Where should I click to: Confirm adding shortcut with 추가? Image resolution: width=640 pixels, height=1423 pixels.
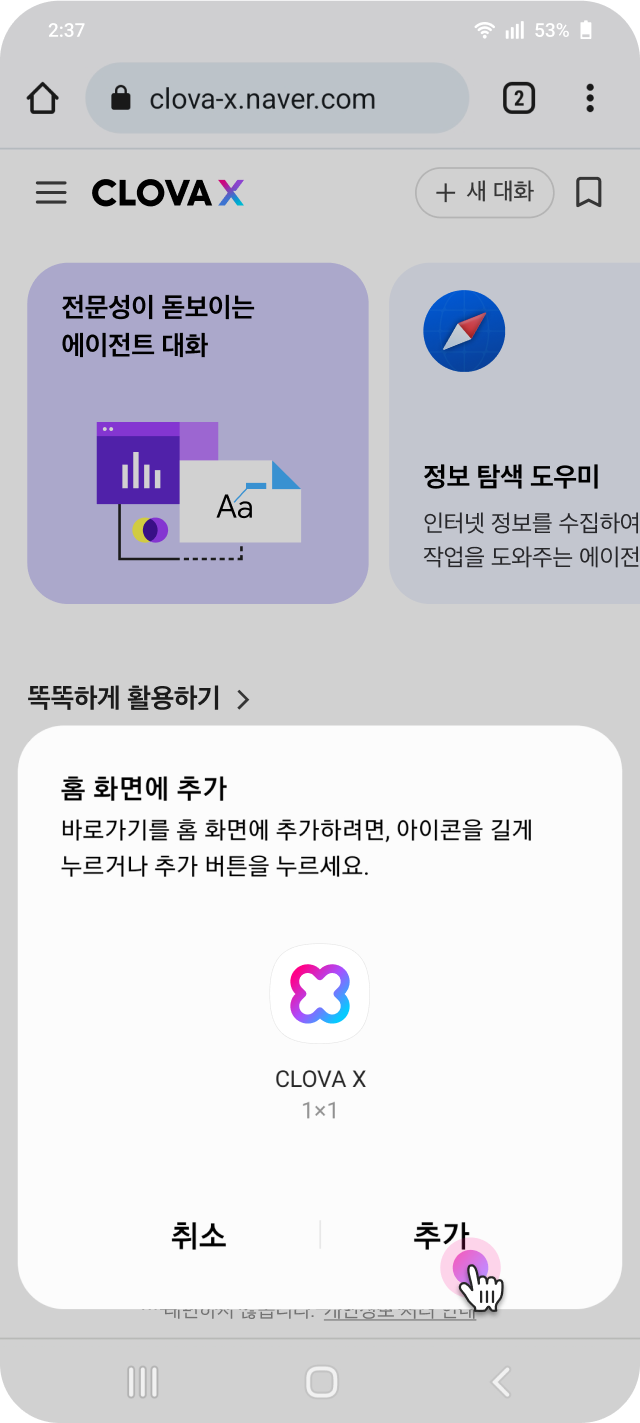(441, 1236)
